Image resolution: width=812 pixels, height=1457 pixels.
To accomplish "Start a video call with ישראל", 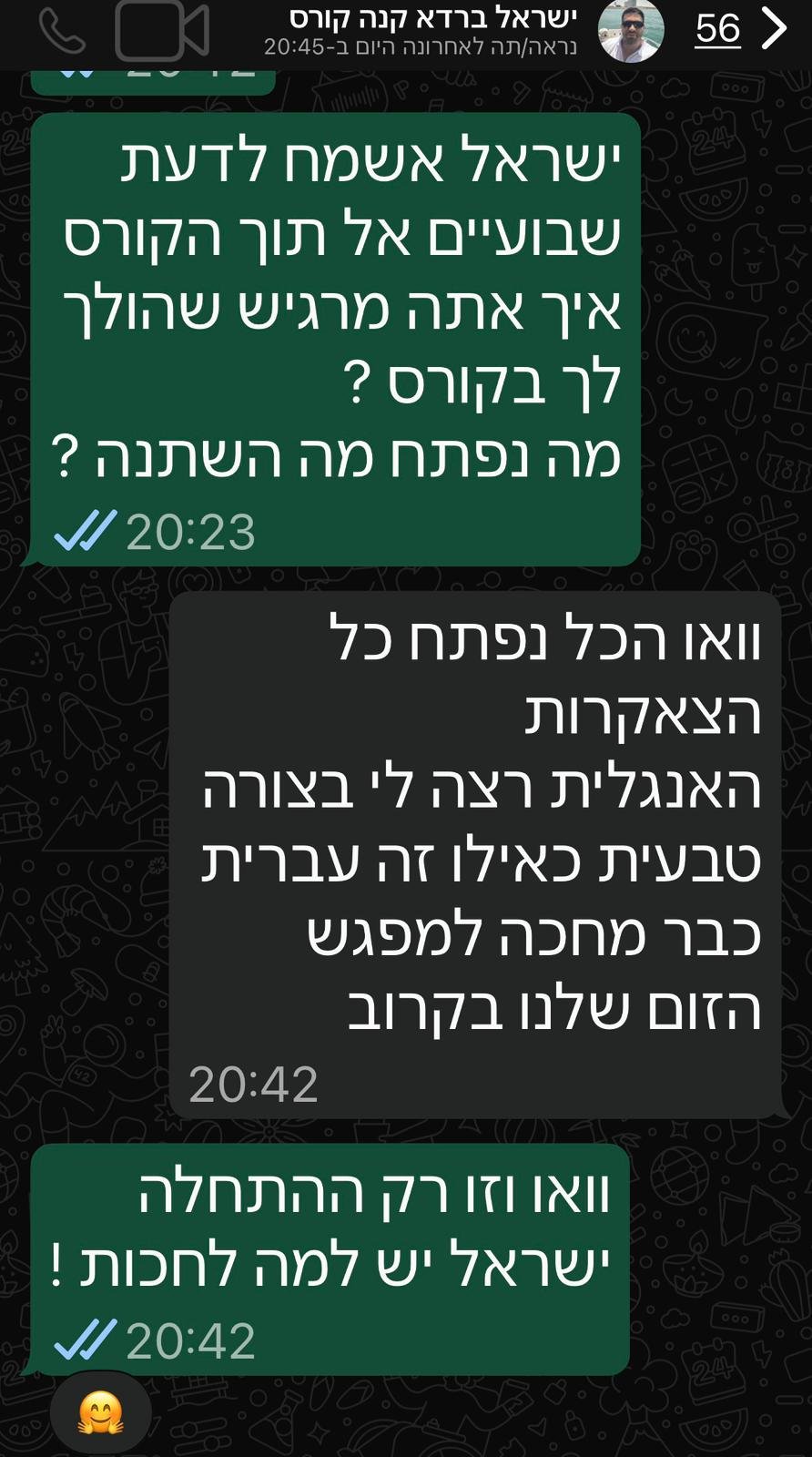I will coord(162,32).
